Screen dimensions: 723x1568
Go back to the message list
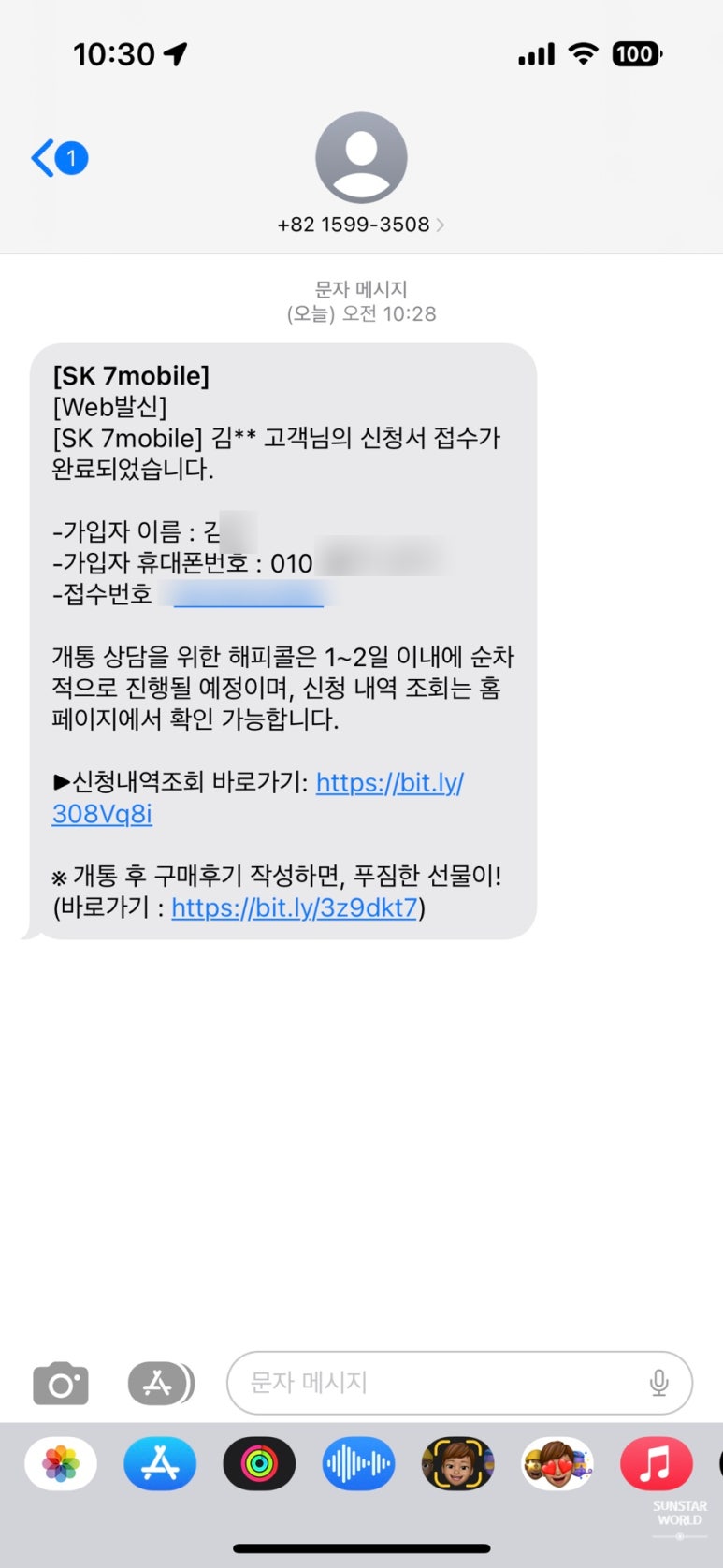coord(58,158)
